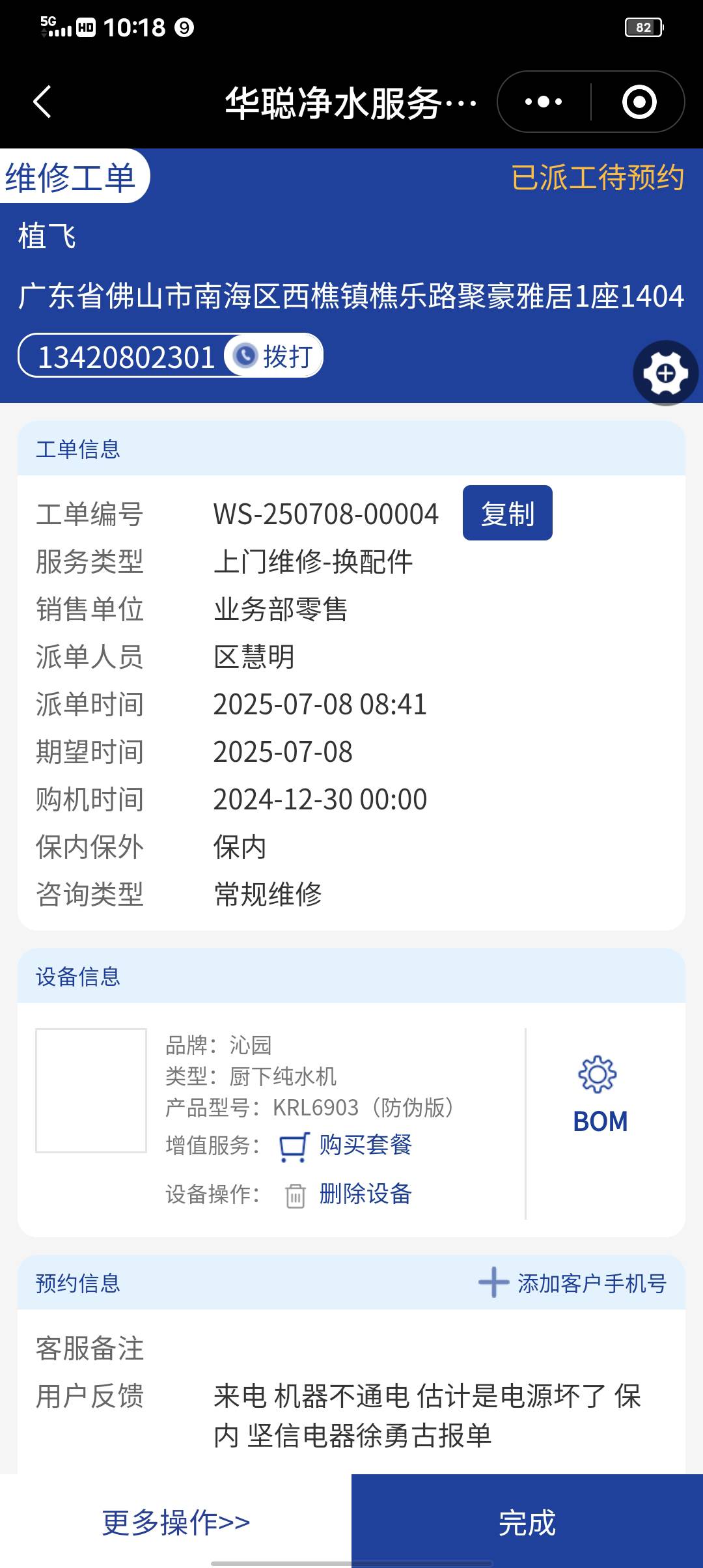Image resolution: width=703 pixels, height=1568 pixels.
Task: Add a customer phone via 添加客户手机号
Action: [x=573, y=1283]
